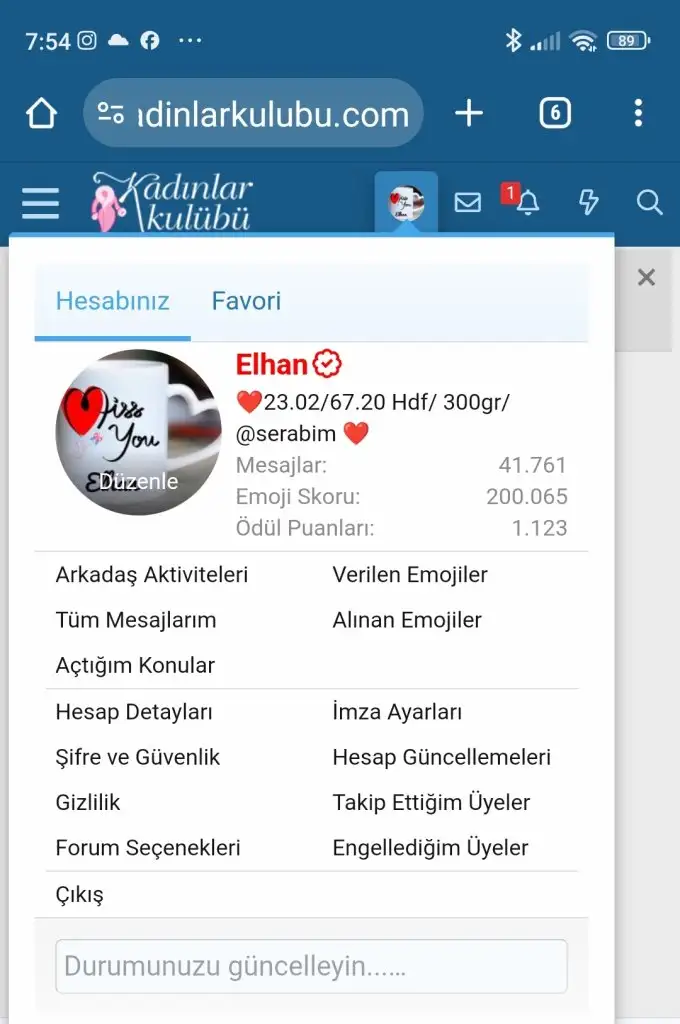
Task: Open Açtığım Konular
Action: [135, 665]
